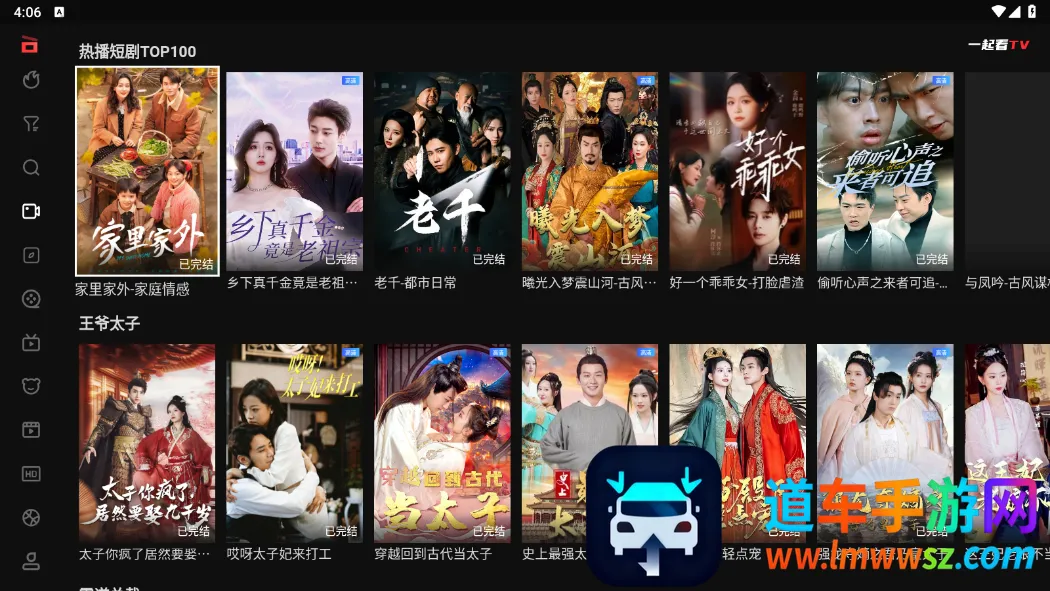Go to the user profile section

(x=31, y=561)
